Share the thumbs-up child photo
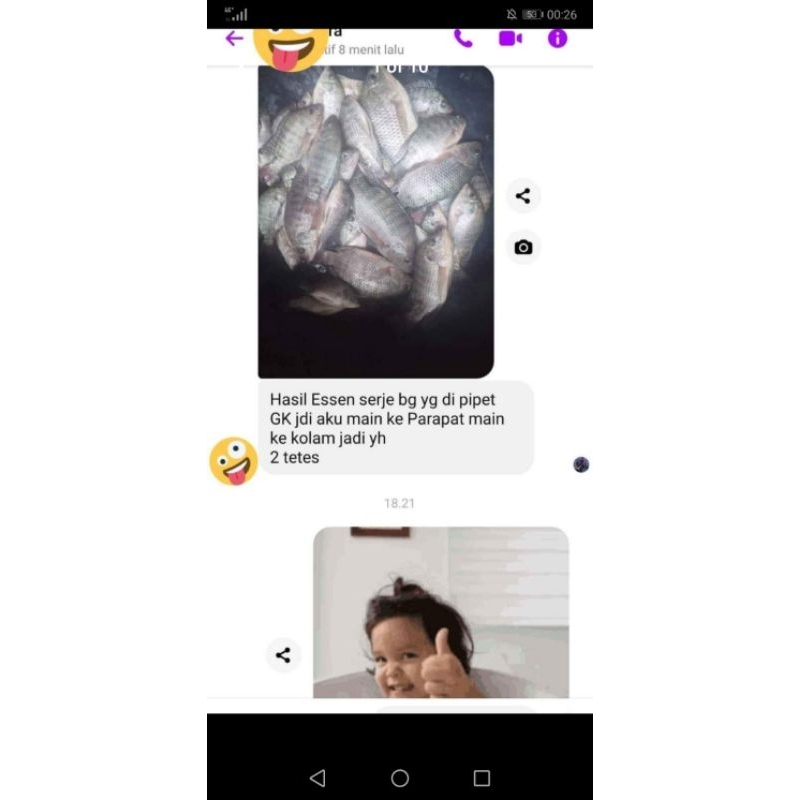Screen dimensions: 800x800 tap(283, 655)
